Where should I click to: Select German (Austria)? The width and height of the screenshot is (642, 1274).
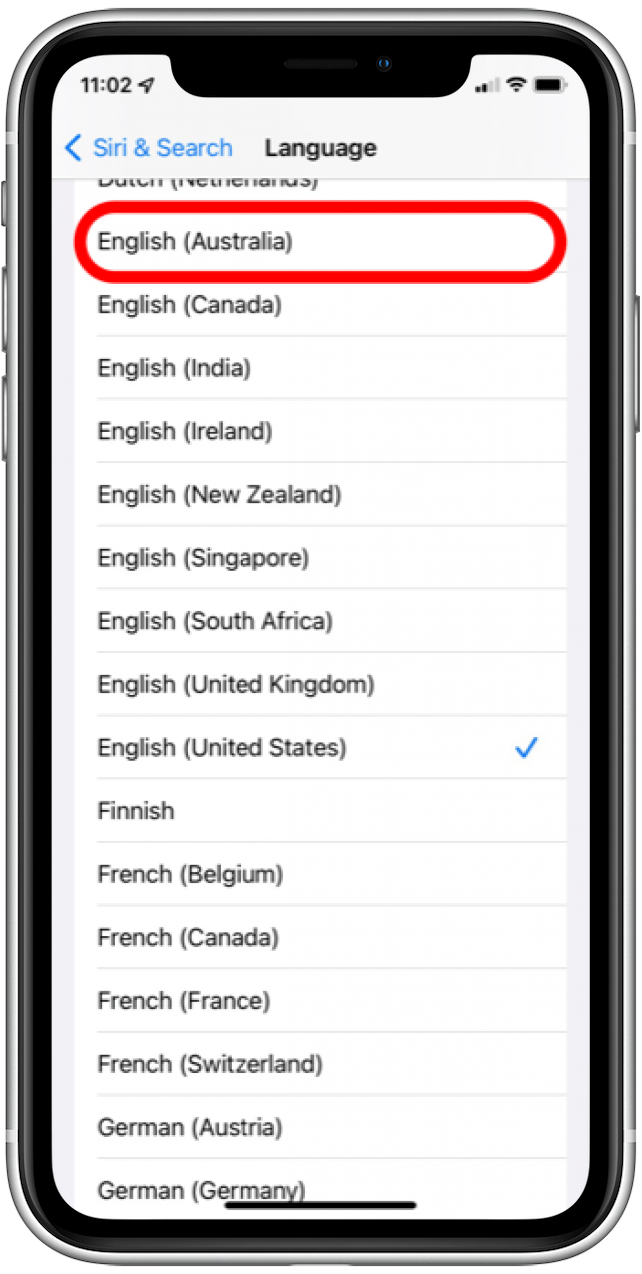320,1127
